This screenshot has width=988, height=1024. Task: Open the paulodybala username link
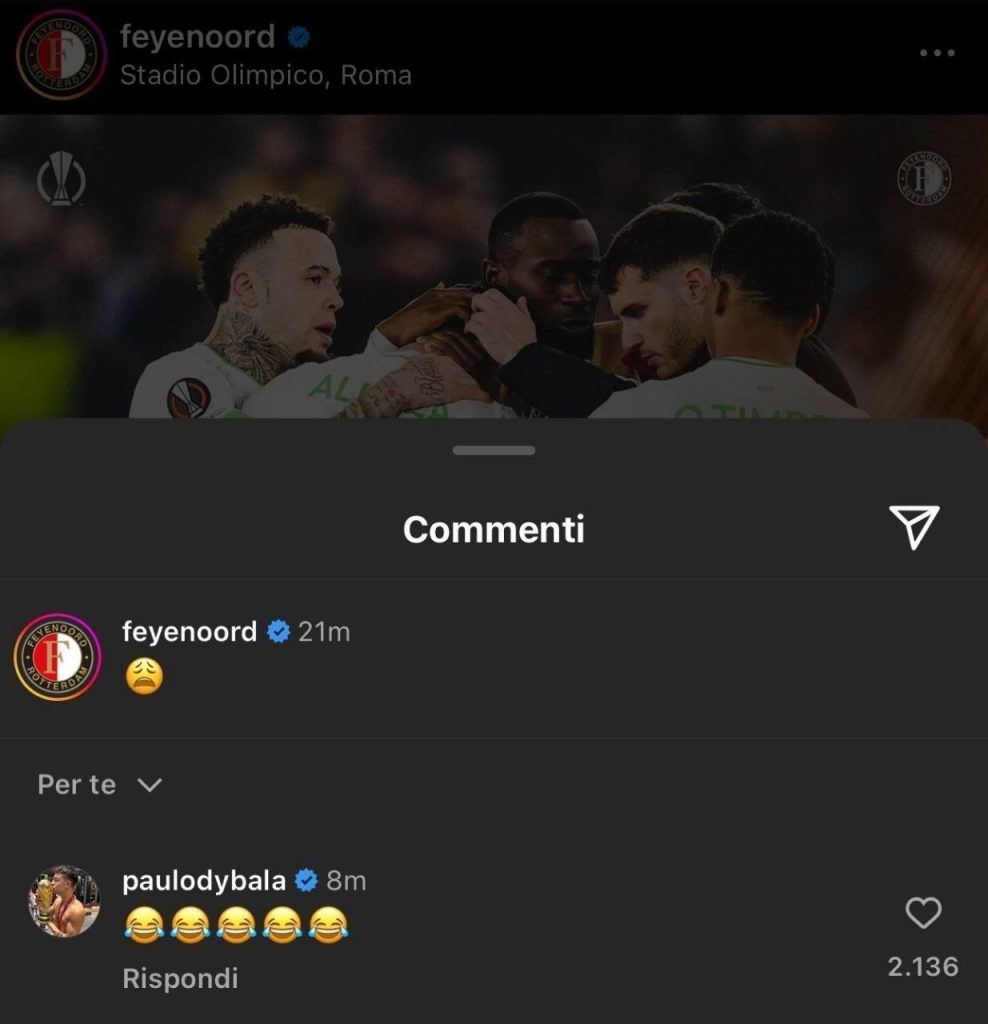click(x=204, y=881)
